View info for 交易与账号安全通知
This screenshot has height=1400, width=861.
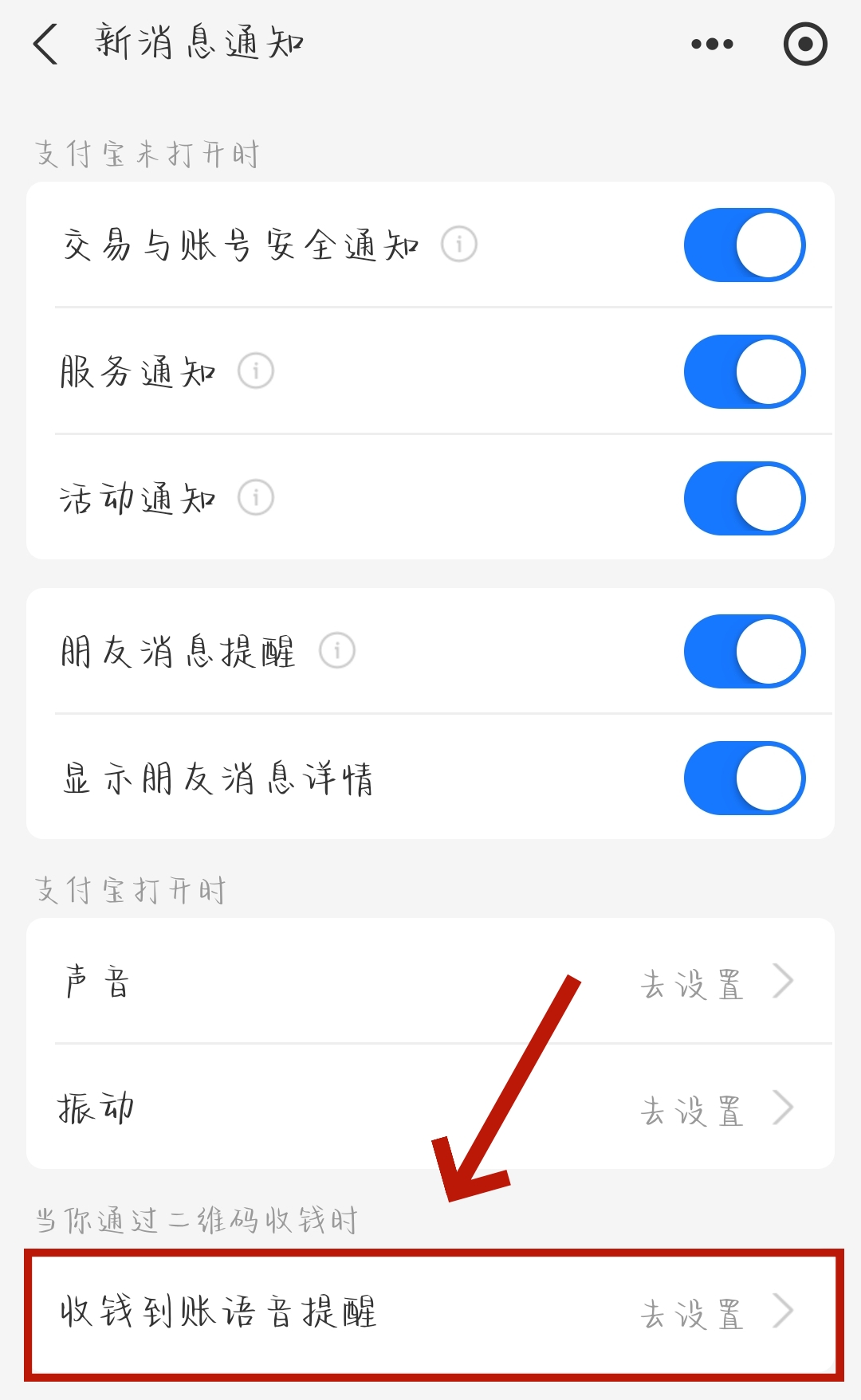click(459, 244)
